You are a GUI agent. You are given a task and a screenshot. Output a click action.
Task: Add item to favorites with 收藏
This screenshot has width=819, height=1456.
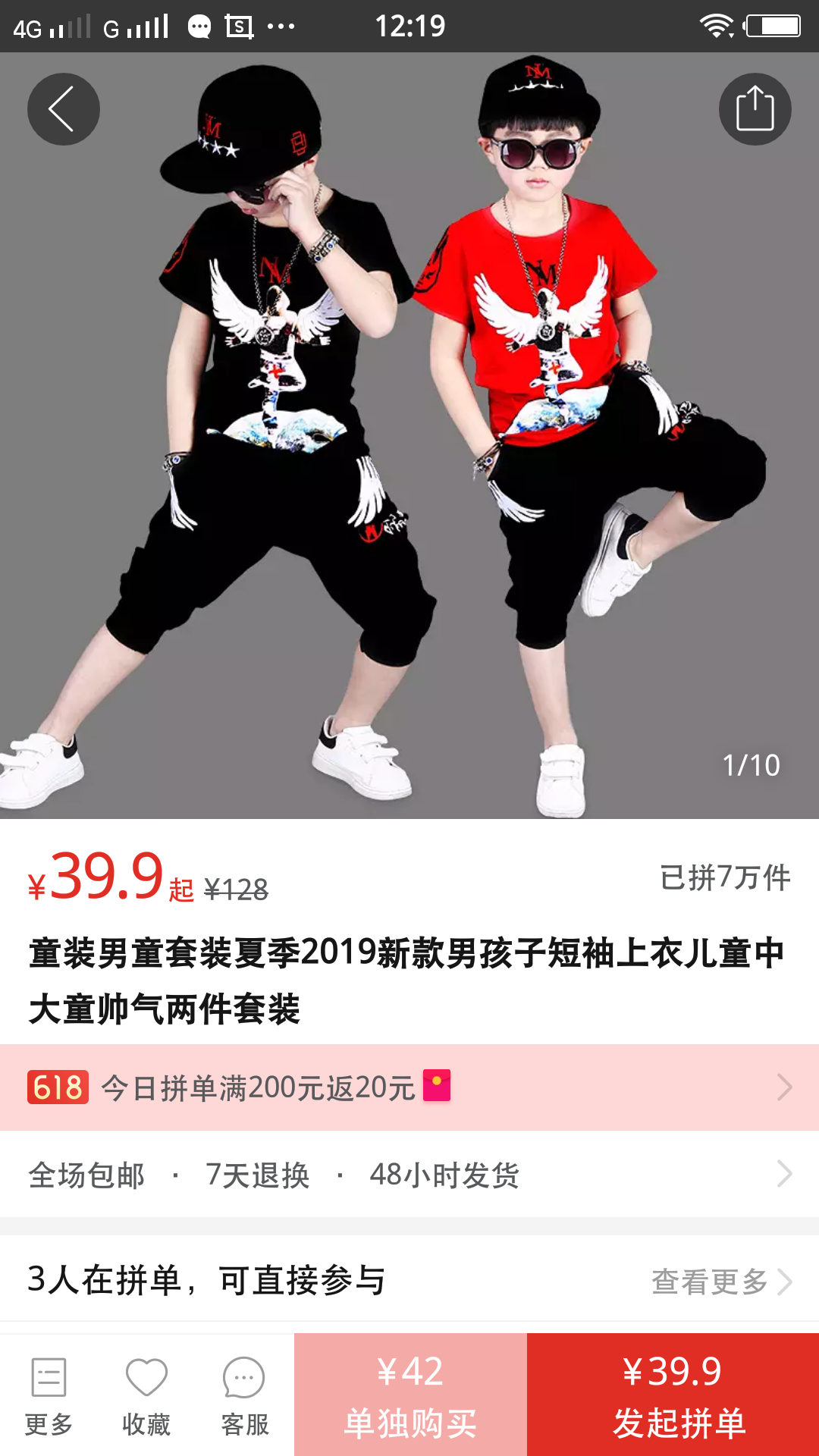click(x=146, y=1395)
